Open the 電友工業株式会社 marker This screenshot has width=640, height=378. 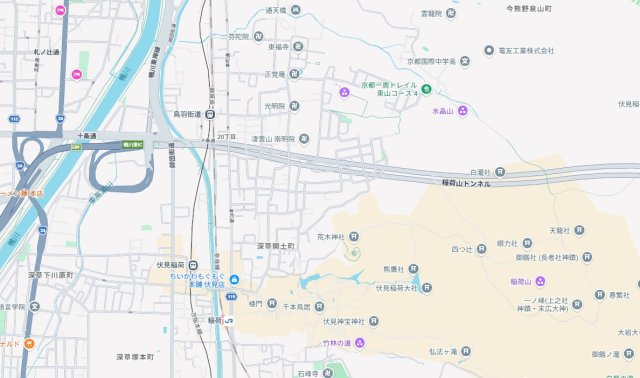(x=489, y=51)
